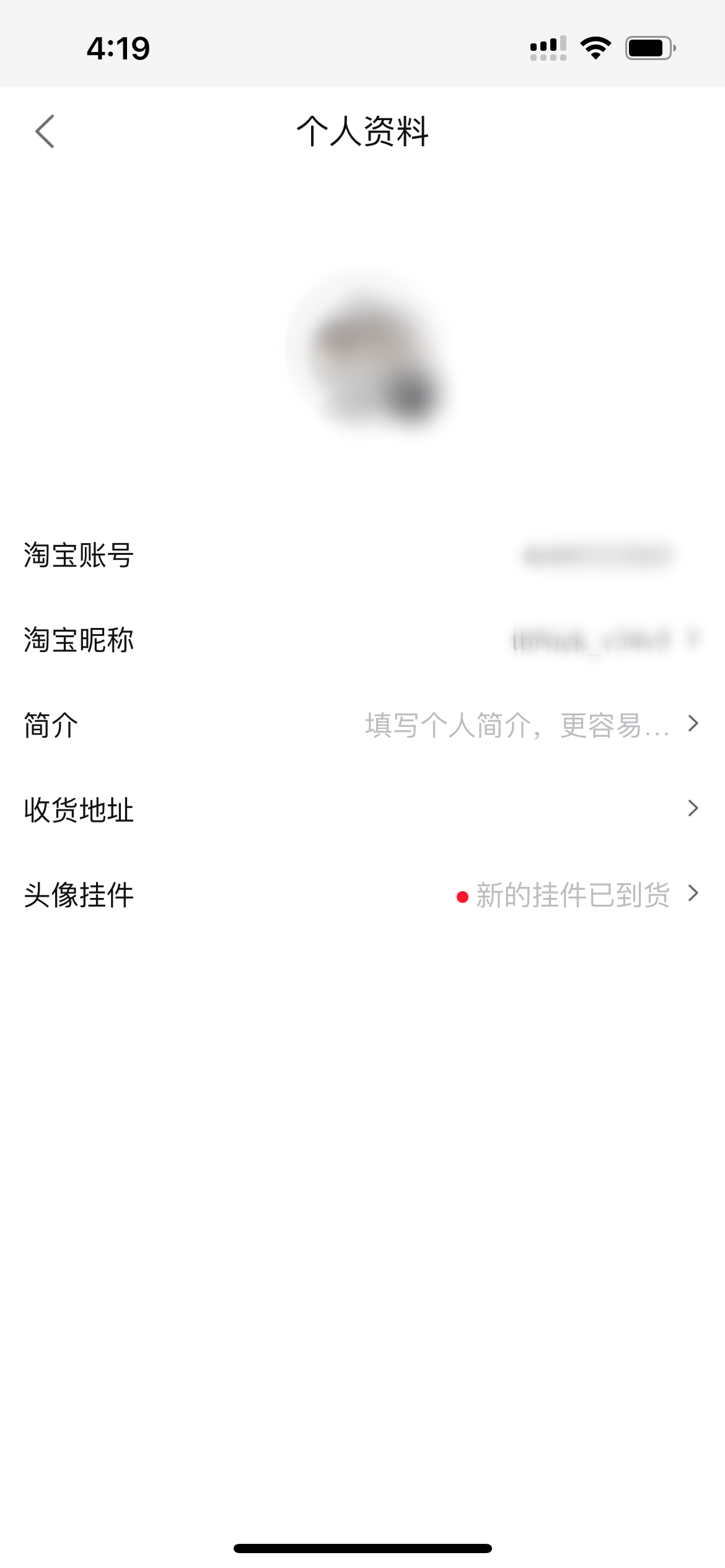
Task: Open 头像挂件 details via its chevron
Action: 692,895
